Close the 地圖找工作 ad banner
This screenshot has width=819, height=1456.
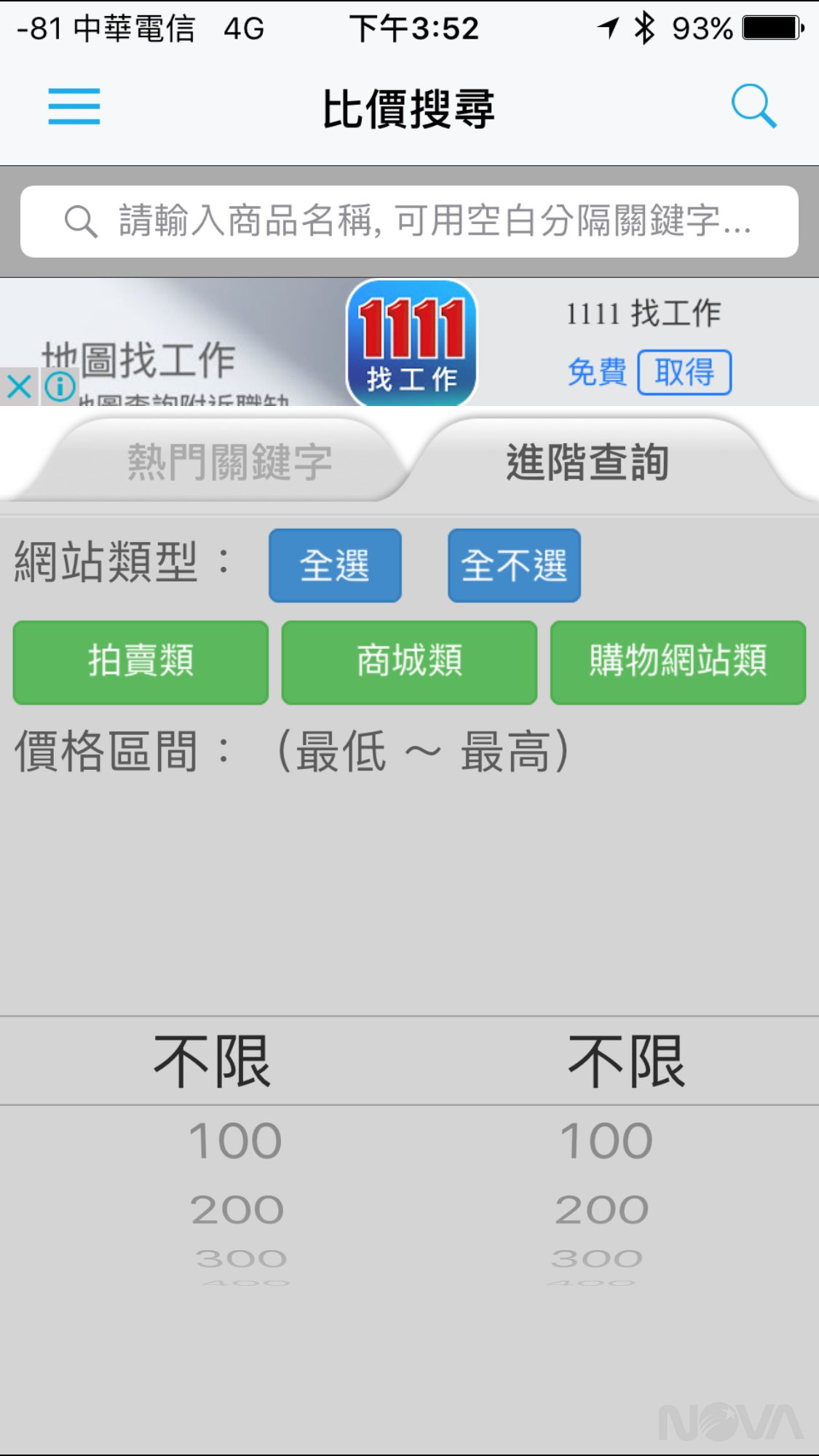click(x=20, y=387)
